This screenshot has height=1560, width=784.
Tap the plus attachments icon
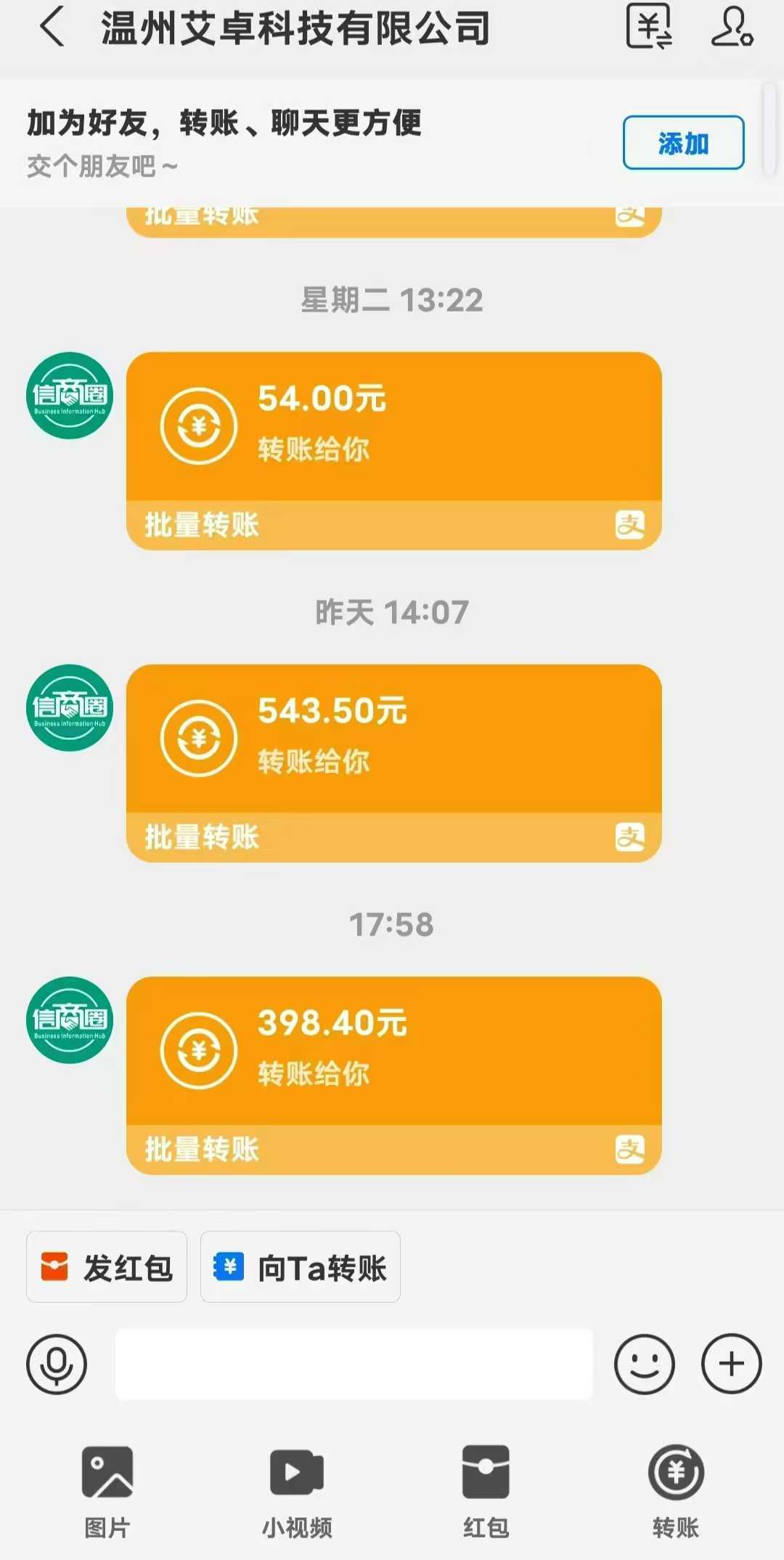tap(731, 1364)
